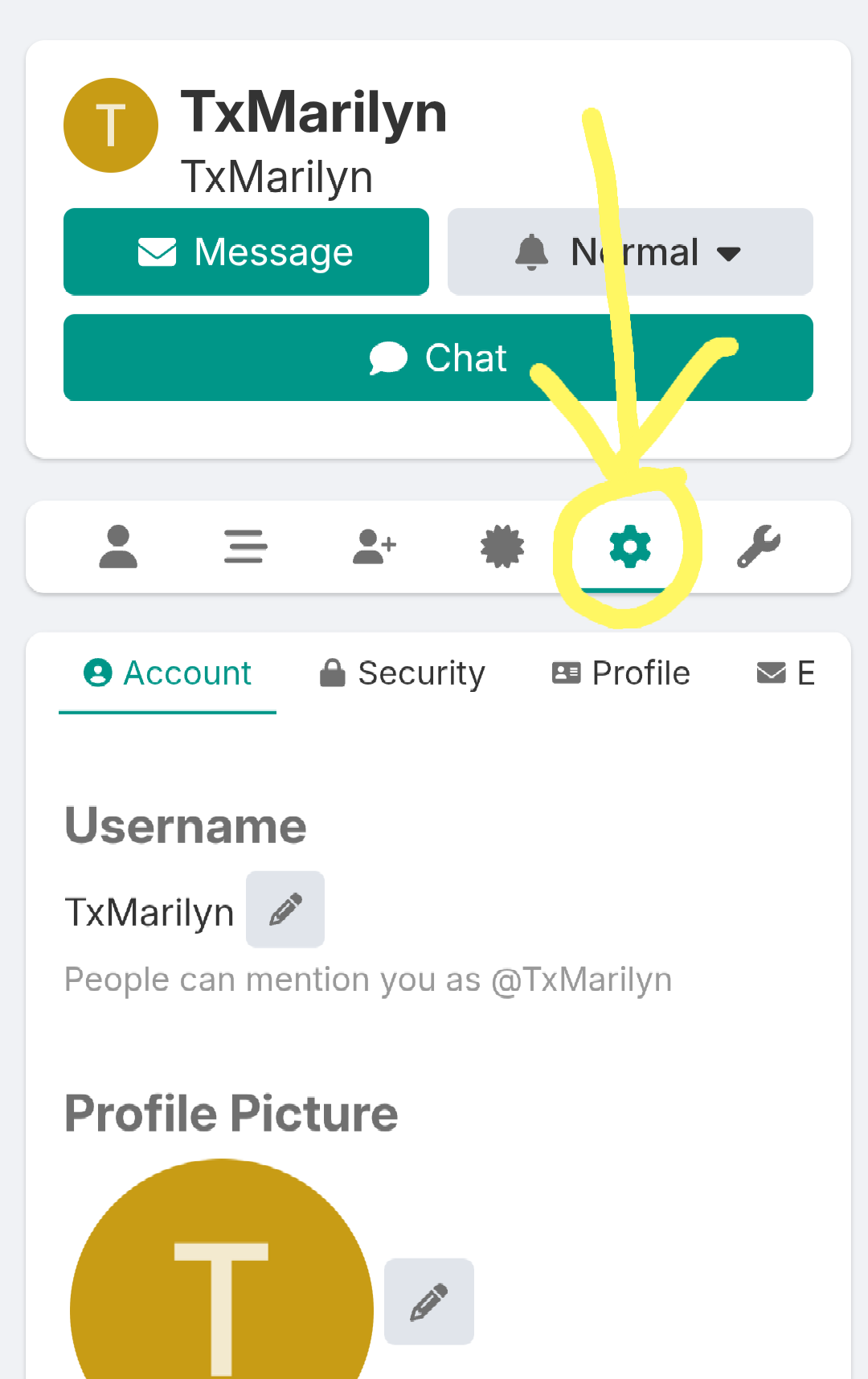This screenshot has width=868, height=1379.
Task: Edit the TxMarilyn username
Action: tap(285, 910)
